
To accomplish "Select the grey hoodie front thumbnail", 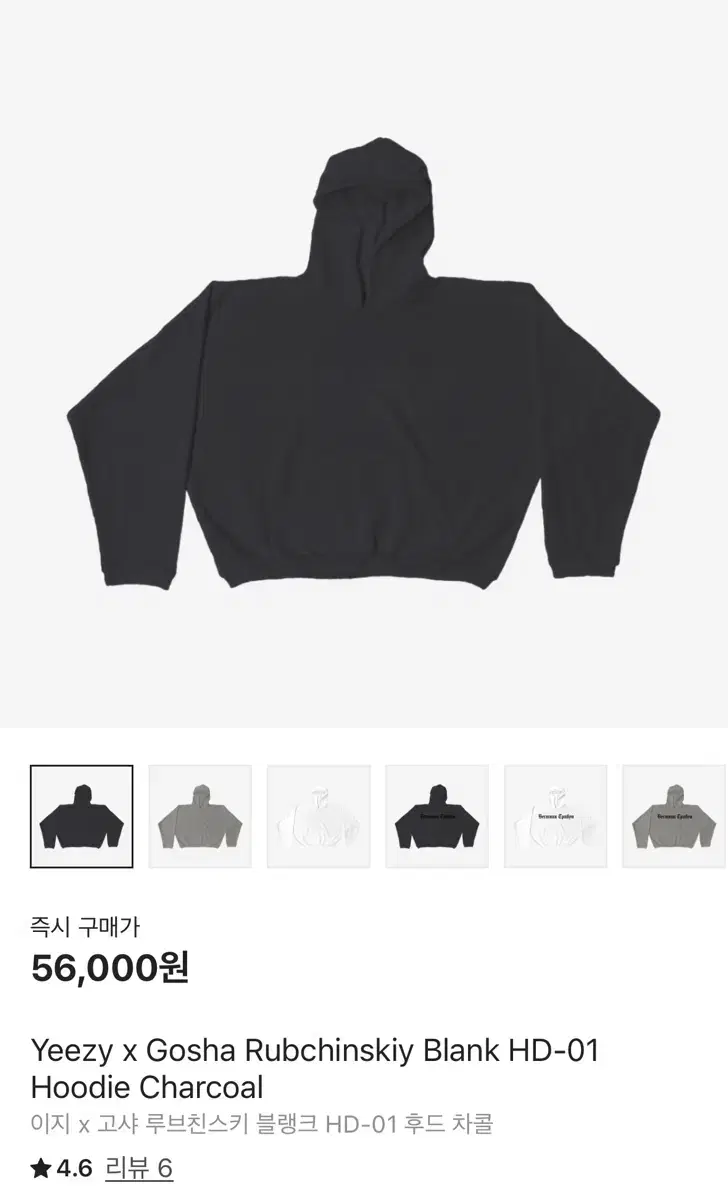I will (x=199, y=815).
